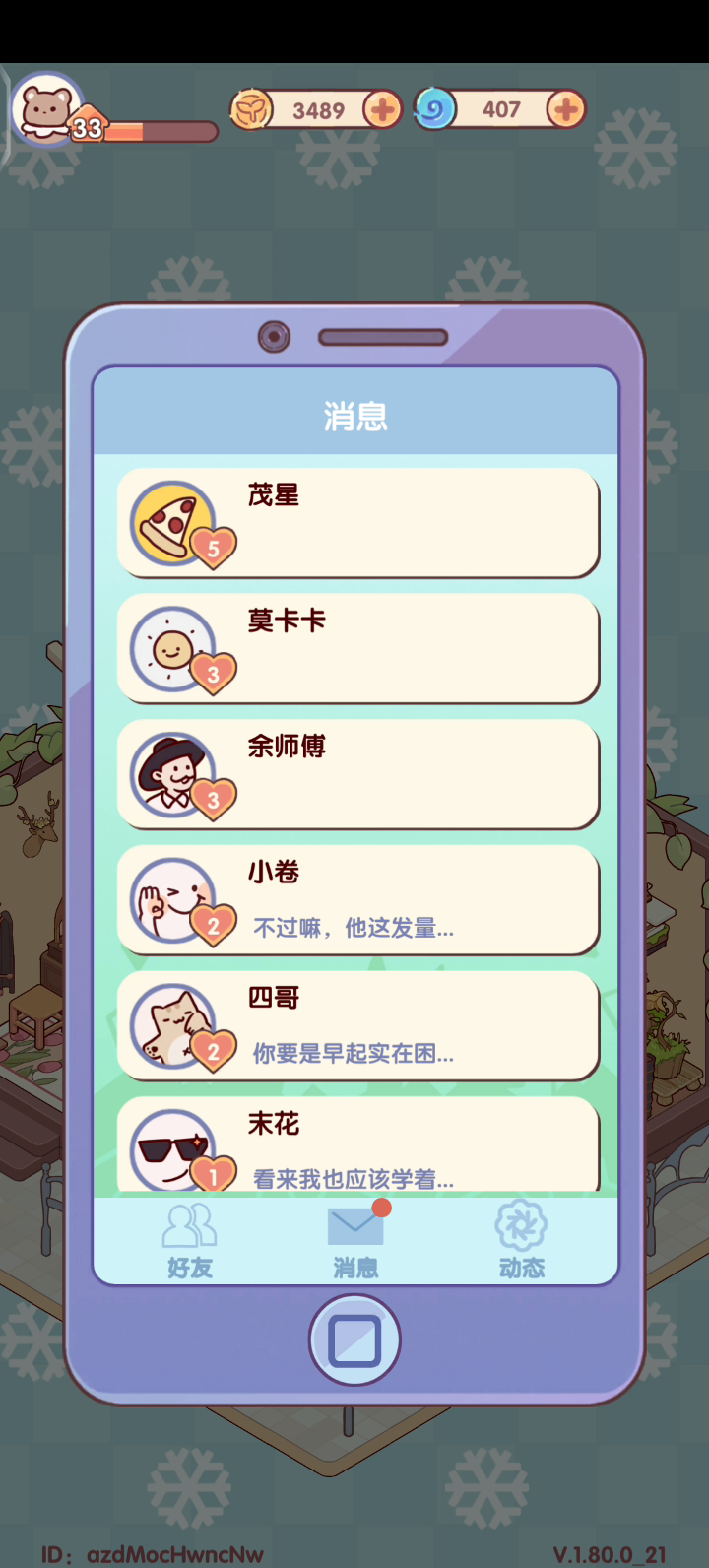This screenshot has height=1568, width=709.
Task: Tap the in-game phone's home button
Action: (354, 1340)
